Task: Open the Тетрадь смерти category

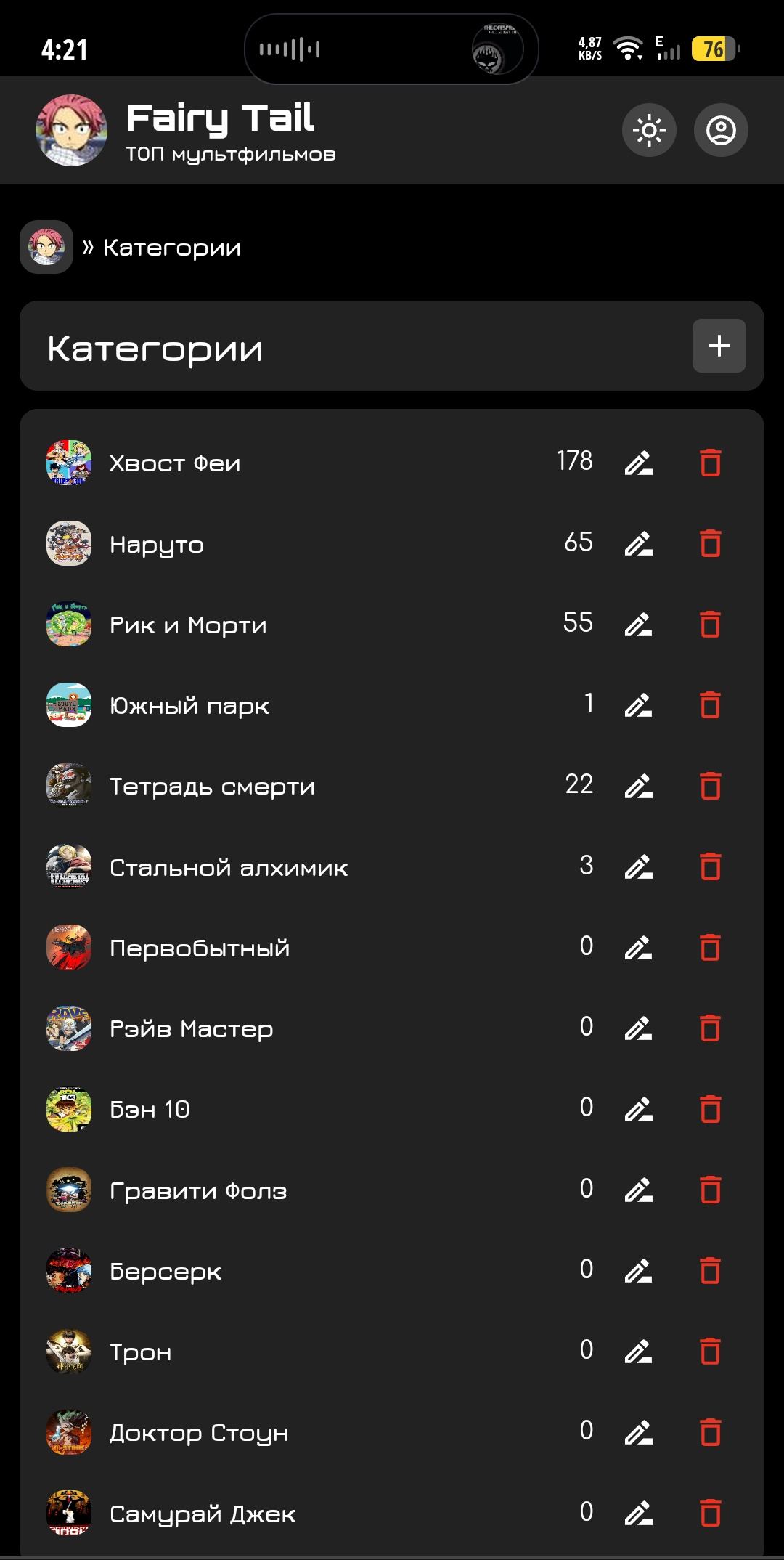Action: (212, 787)
